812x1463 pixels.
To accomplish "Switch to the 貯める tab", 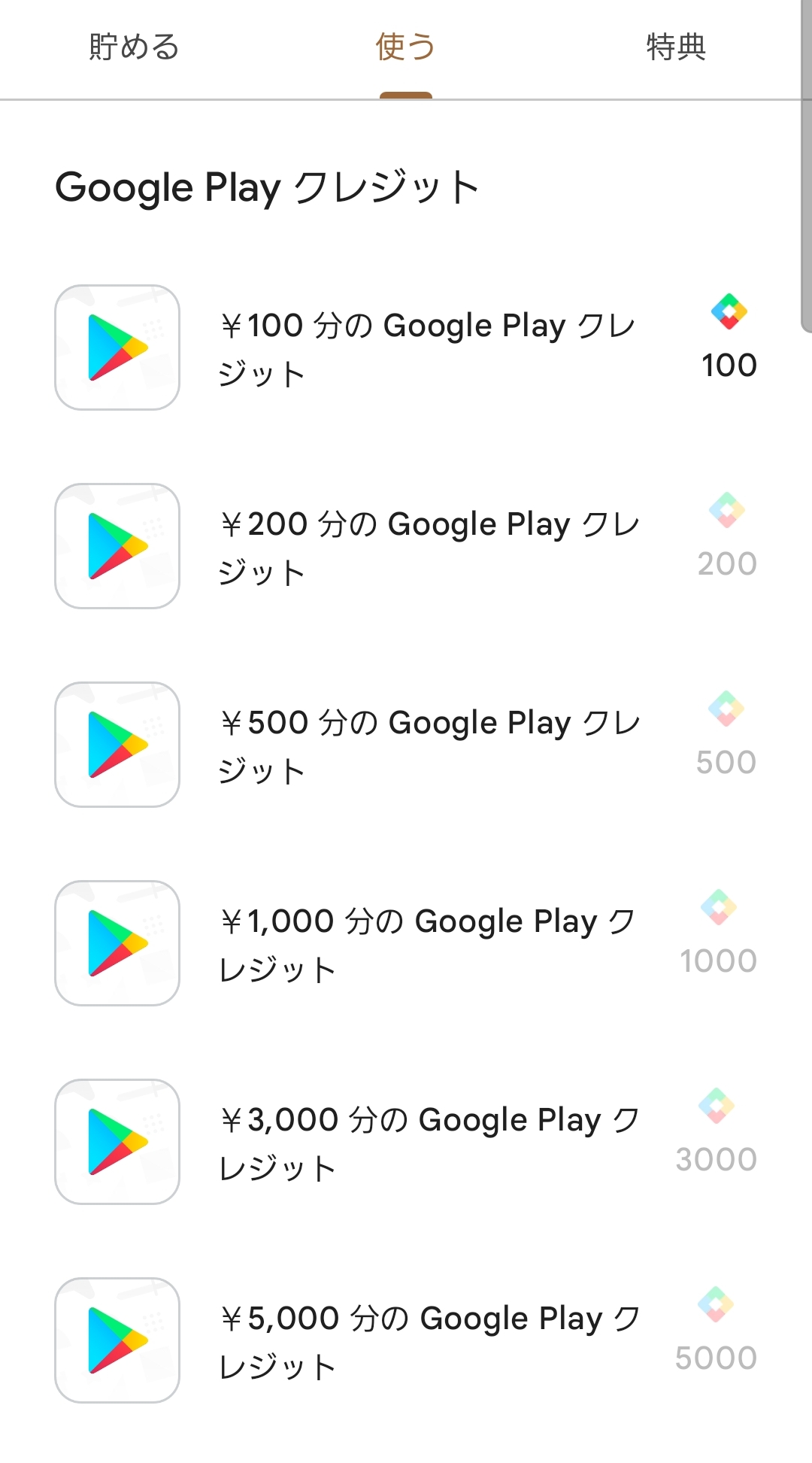I will [134, 47].
